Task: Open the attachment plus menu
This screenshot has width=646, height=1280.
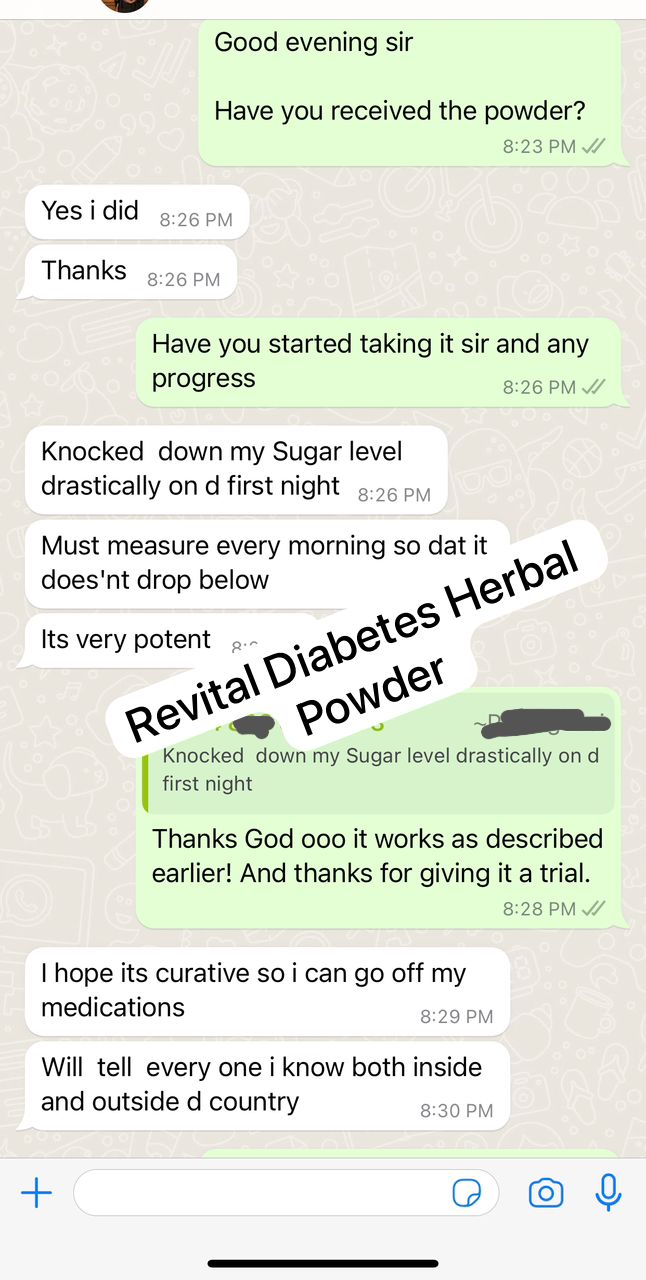Action: (x=36, y=1192)
